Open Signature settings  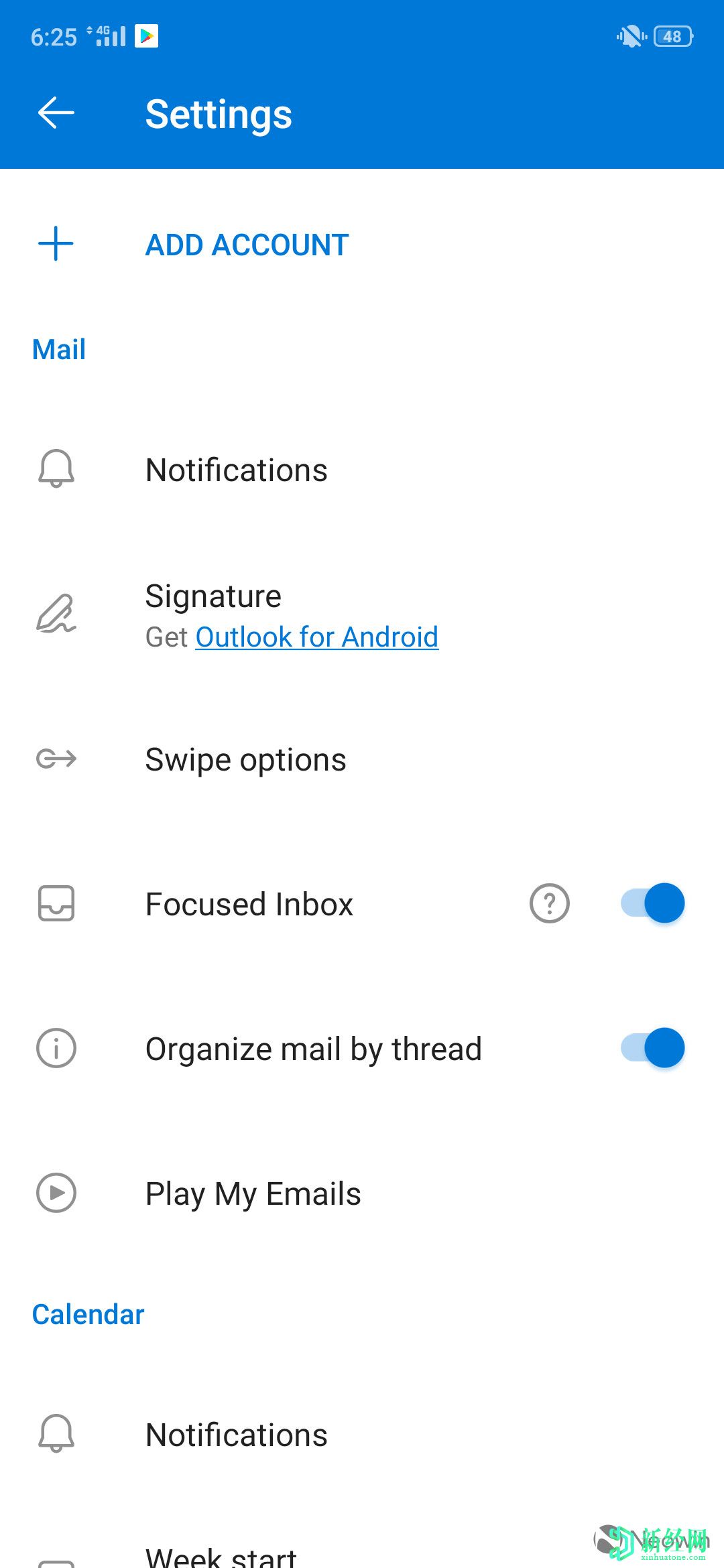click(x=213, y=595)
